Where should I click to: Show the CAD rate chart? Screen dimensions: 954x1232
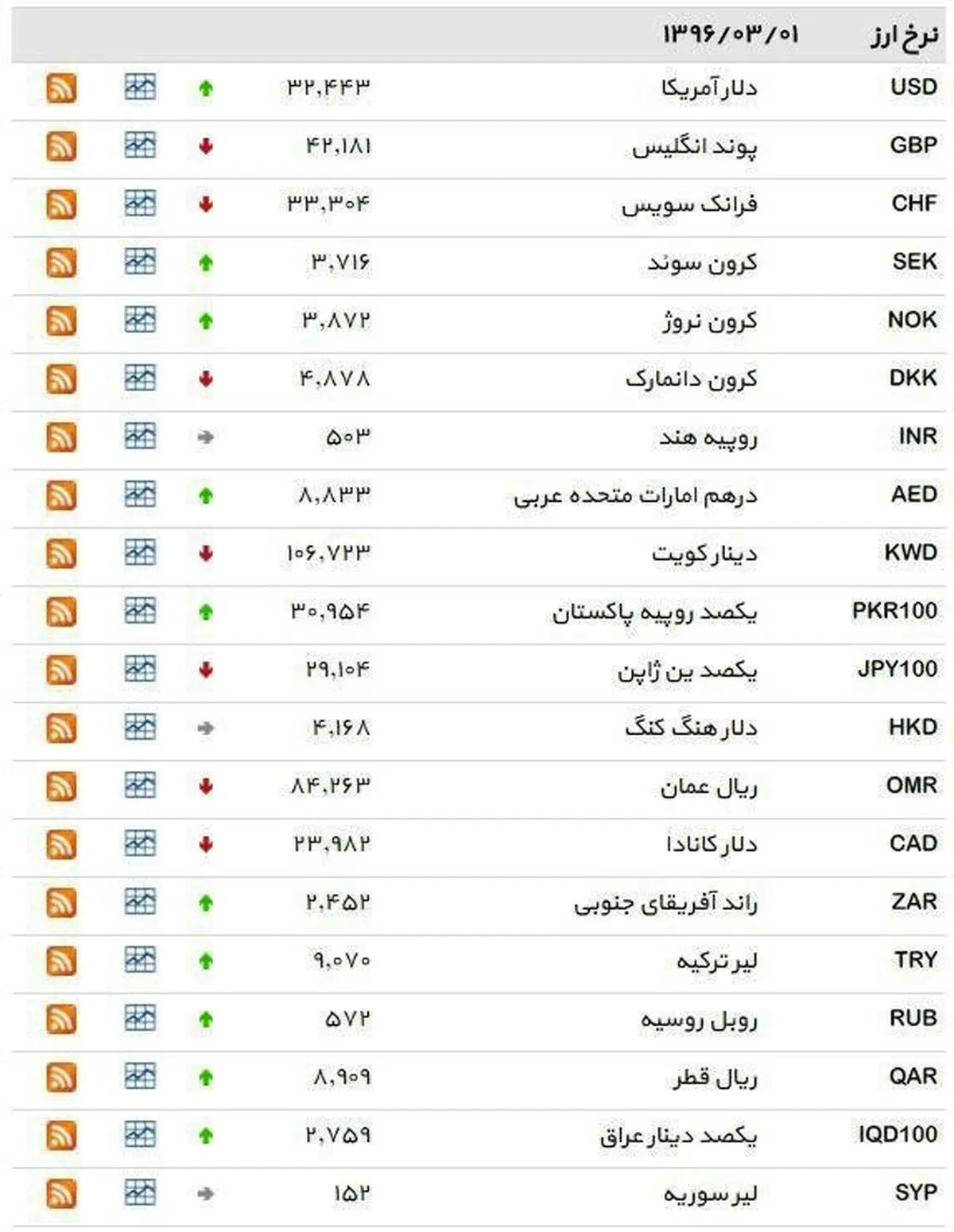click(x=140, y=842)
